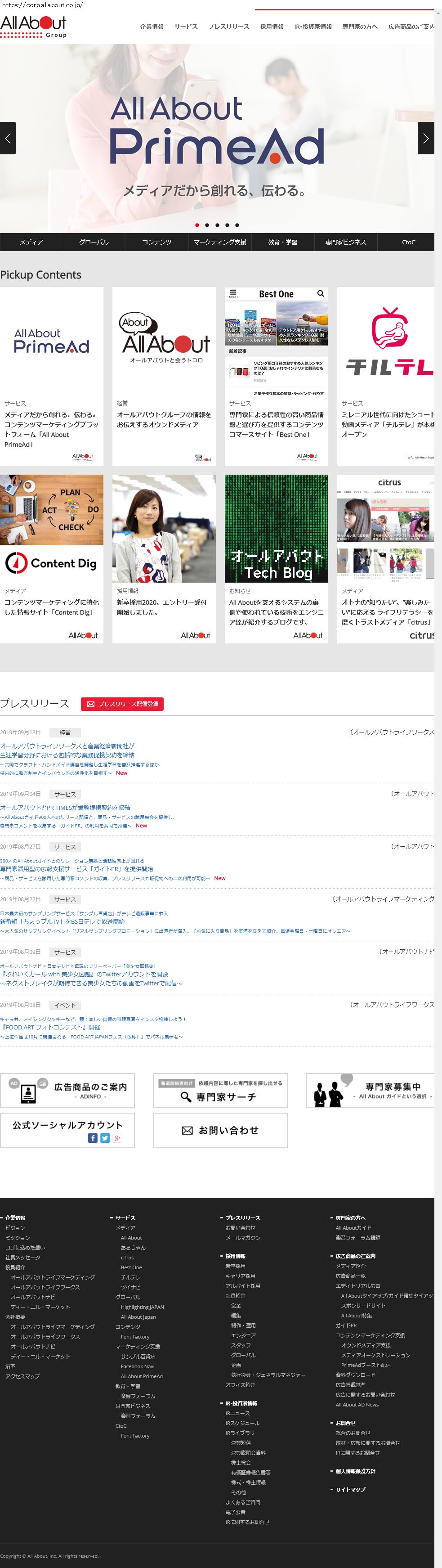Tap the お問い合わせ button
442x1568 pixels.
[219, 1130]
